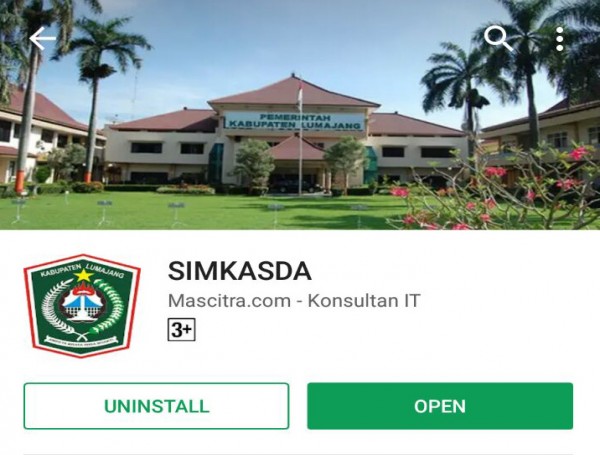The image size is (600, 455).
Task: Open the three-dot overflow menu
Action: pyautogui.click(x=559, y=39)
